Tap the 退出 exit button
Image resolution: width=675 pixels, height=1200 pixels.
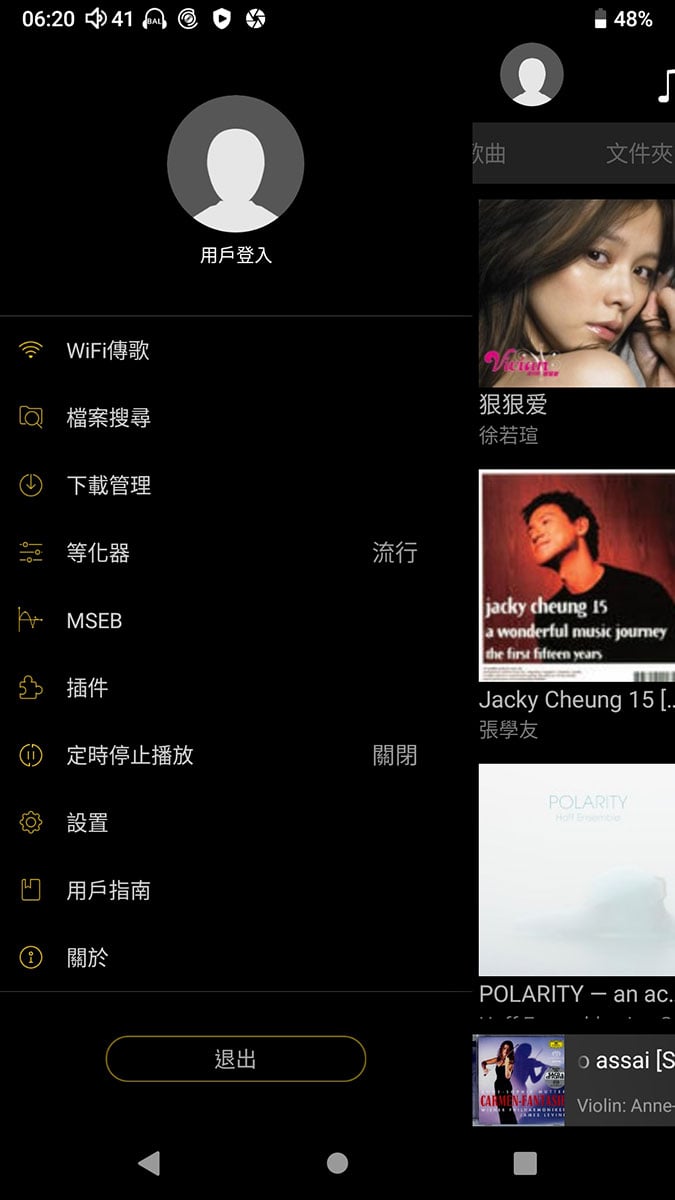click(236, 1059)
